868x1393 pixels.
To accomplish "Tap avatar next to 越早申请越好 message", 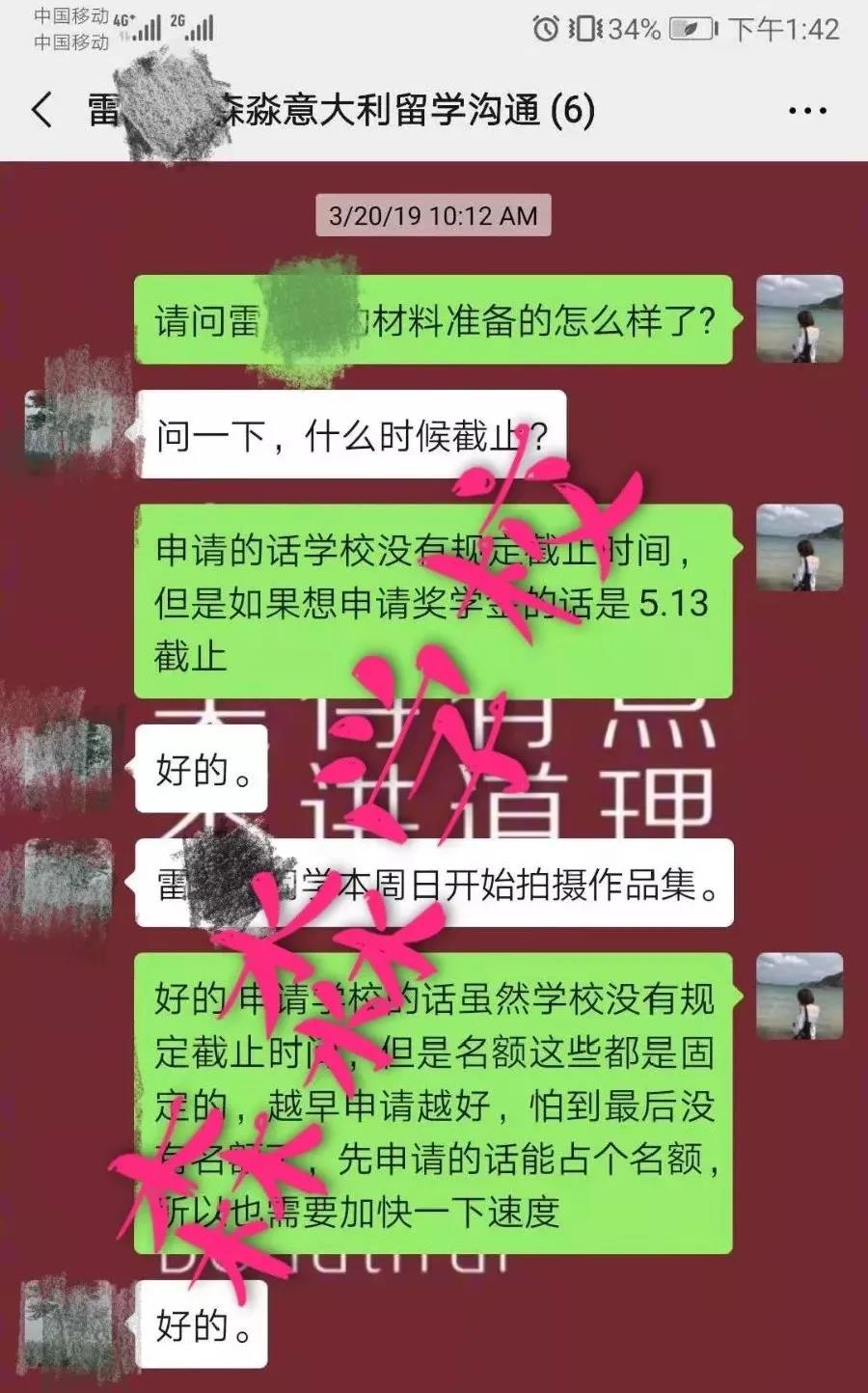I will pyautogui.click(x=800, y=996).
